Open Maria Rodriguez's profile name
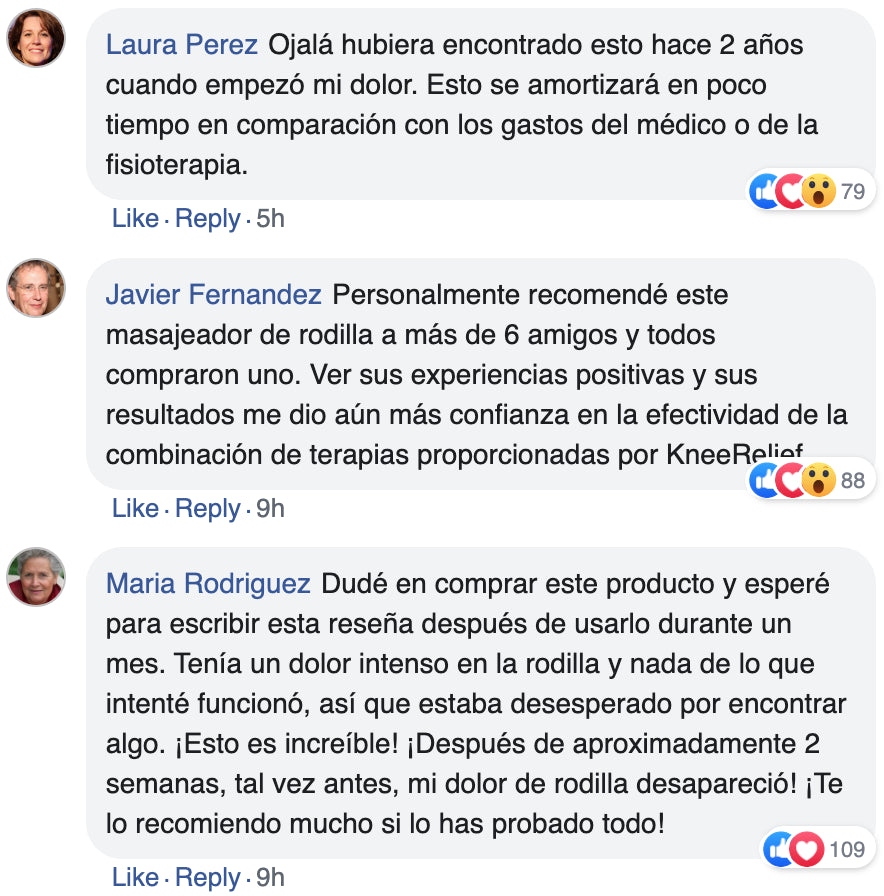This screenshot has width=884, height=896. pyautogui.click(x=208, y=584)
